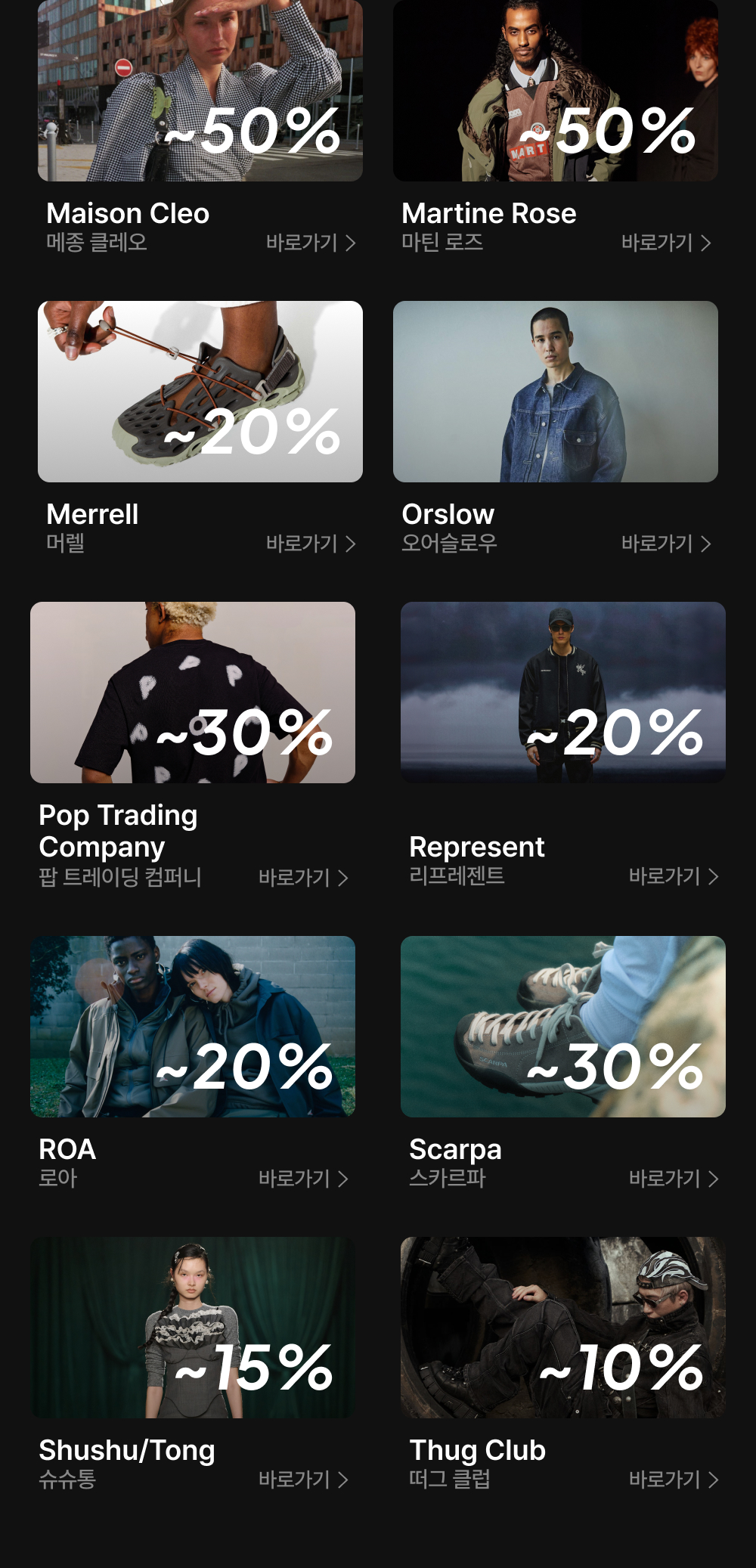Image resolution: width=756 pixels, height=1568 pixels.
Task: View the Orslow denim jacket tile
Action: tap(556, 392)
